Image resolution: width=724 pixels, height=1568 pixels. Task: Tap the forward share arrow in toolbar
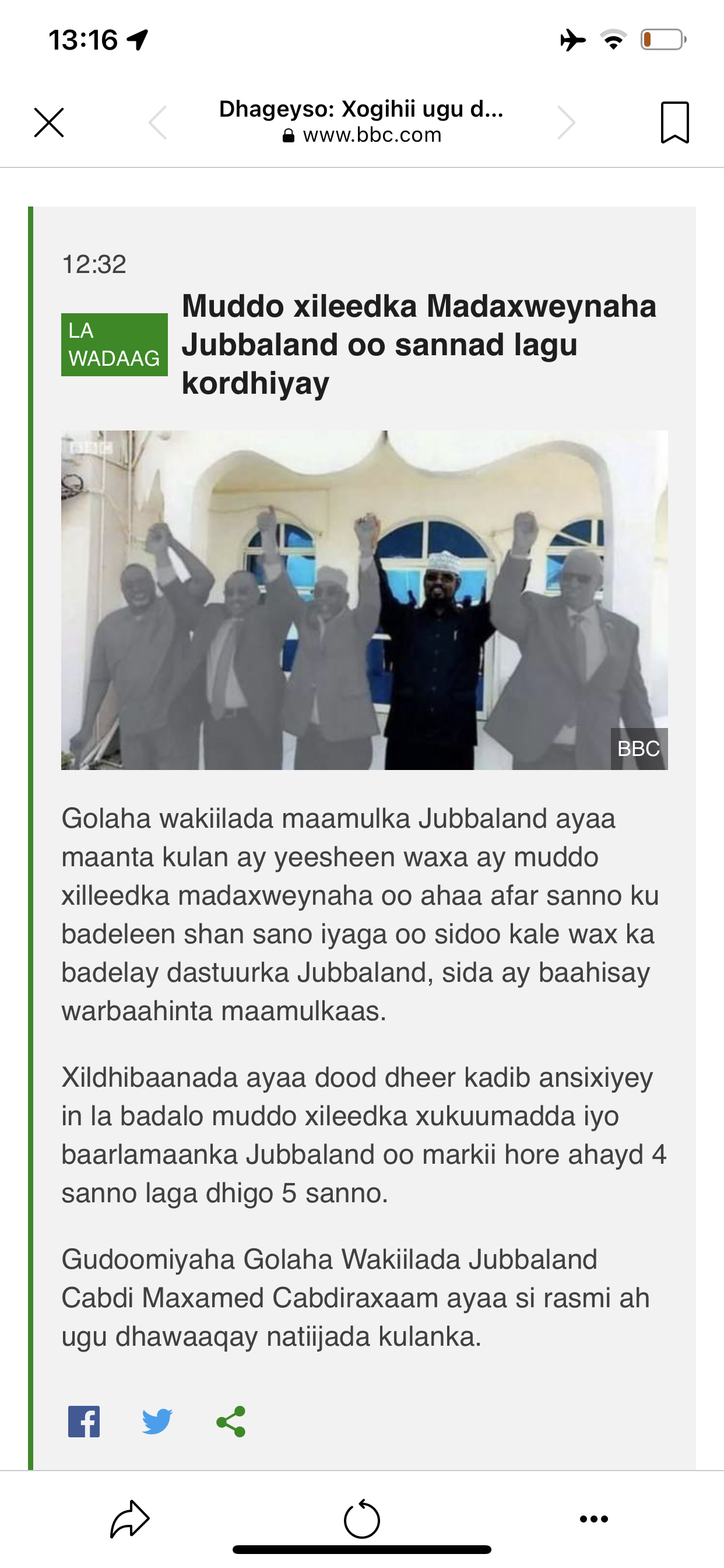coord(129,1520)
